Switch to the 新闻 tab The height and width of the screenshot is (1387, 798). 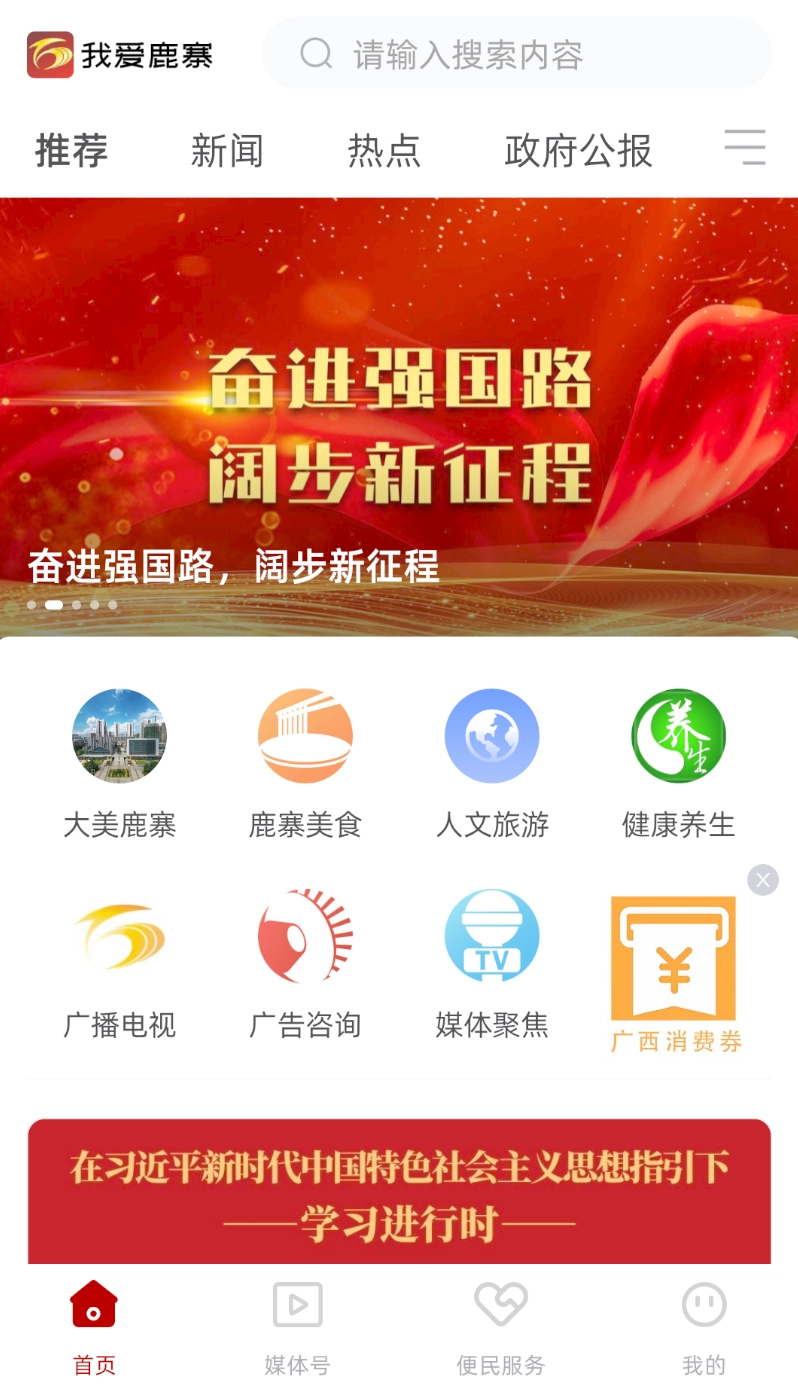click(x=227, y=150)
